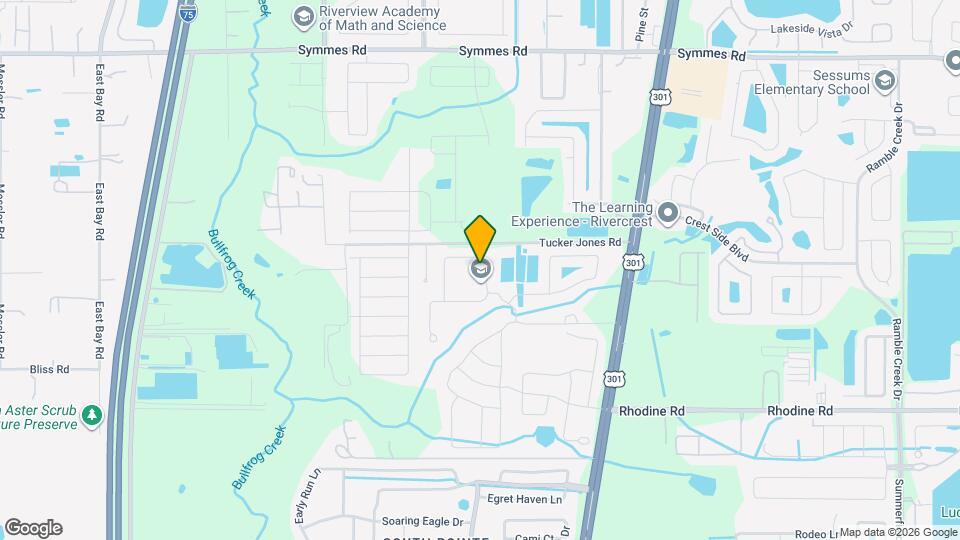Viewport: 960px width, 540px height.
Task: Tap the orange location pin marker
Action: click(480, 238)
